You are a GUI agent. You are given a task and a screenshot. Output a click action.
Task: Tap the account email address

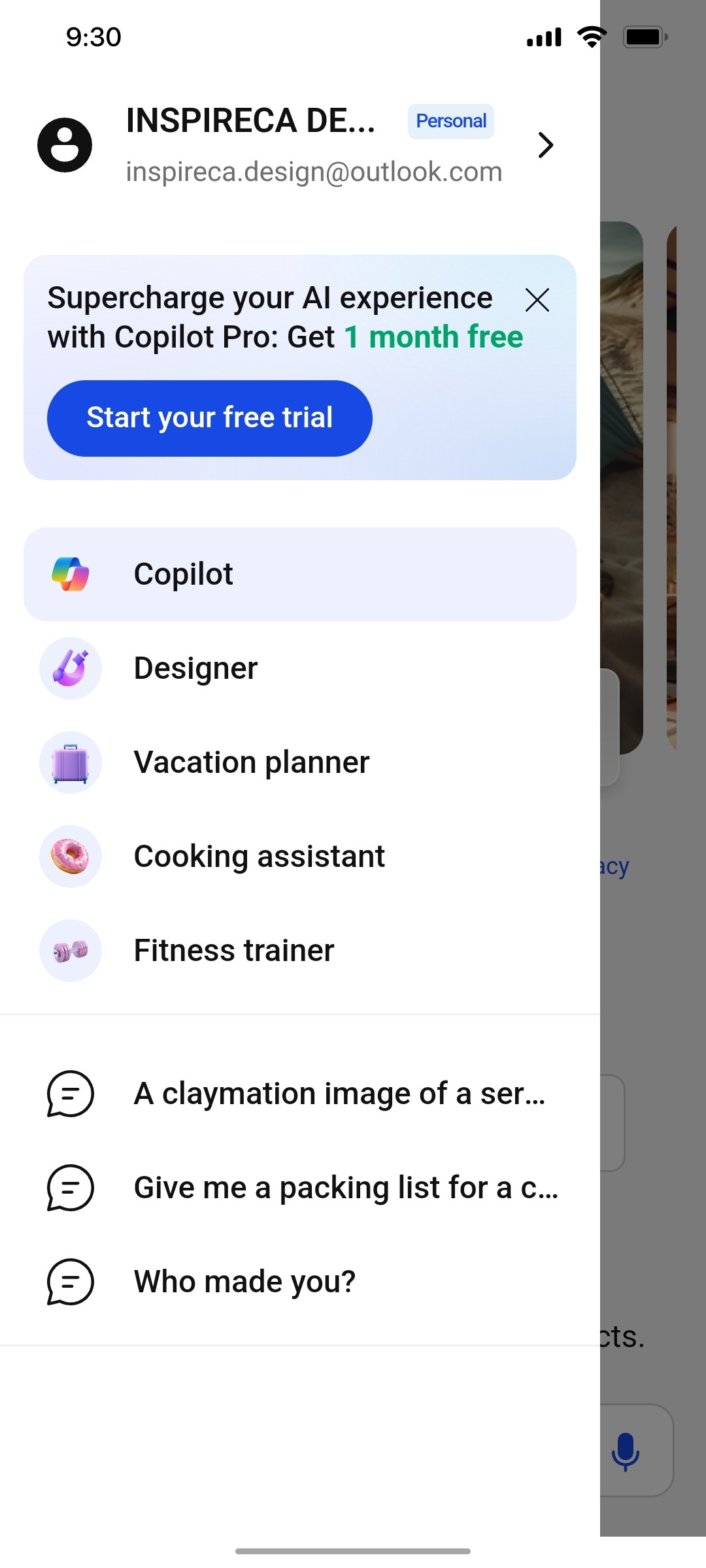pos(313,172)
